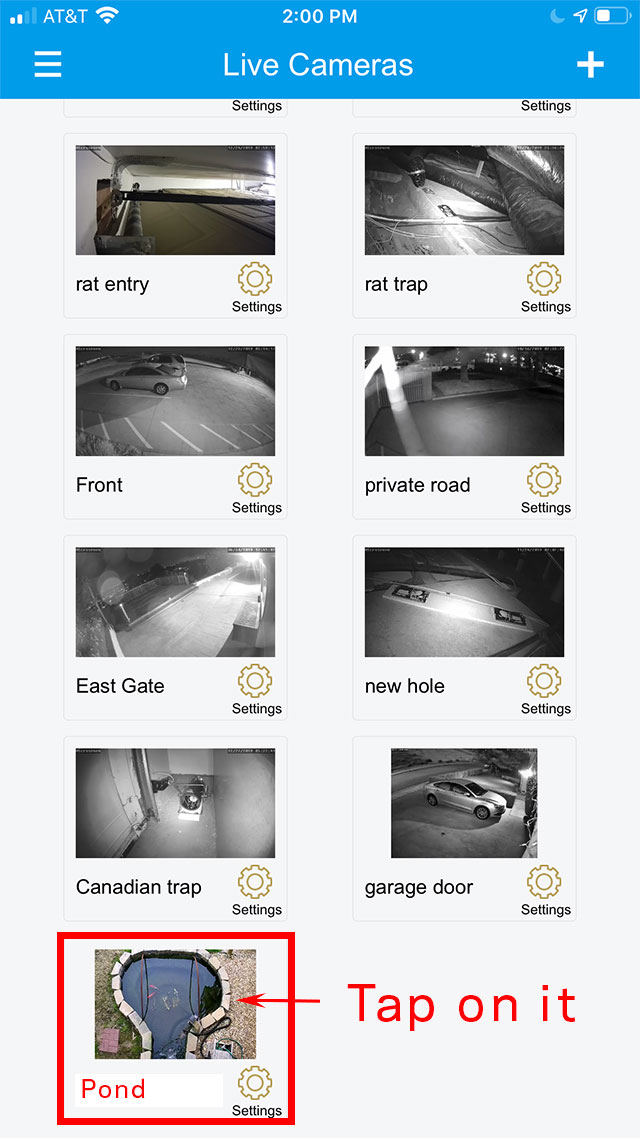
Task: Open settings for Canadian trap camera
Action: click(255, 891)
